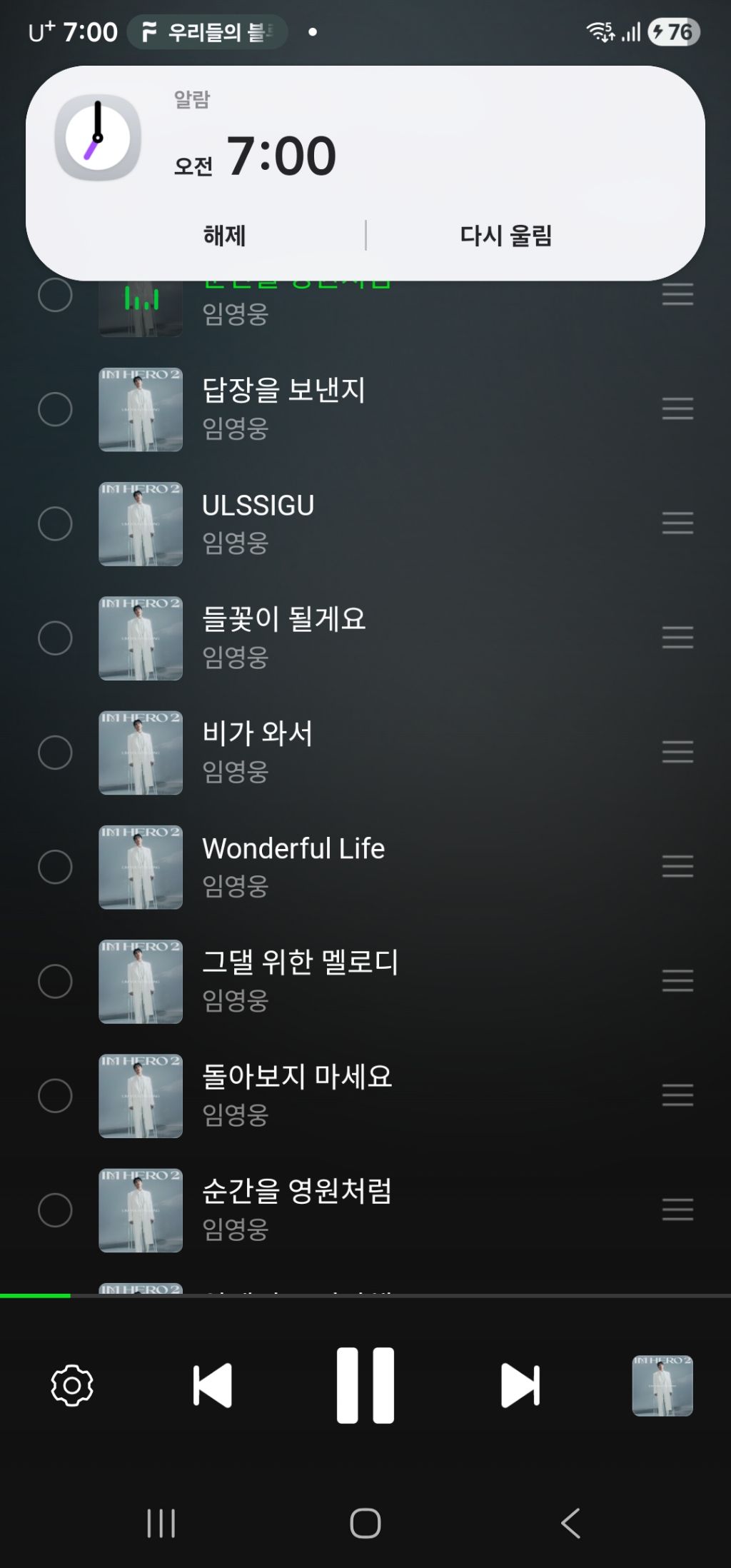This screenshot has width=731, height=1568.
Task: Dismiss the 7:00 alarm with 해제
Action: (x=224, y=236)
